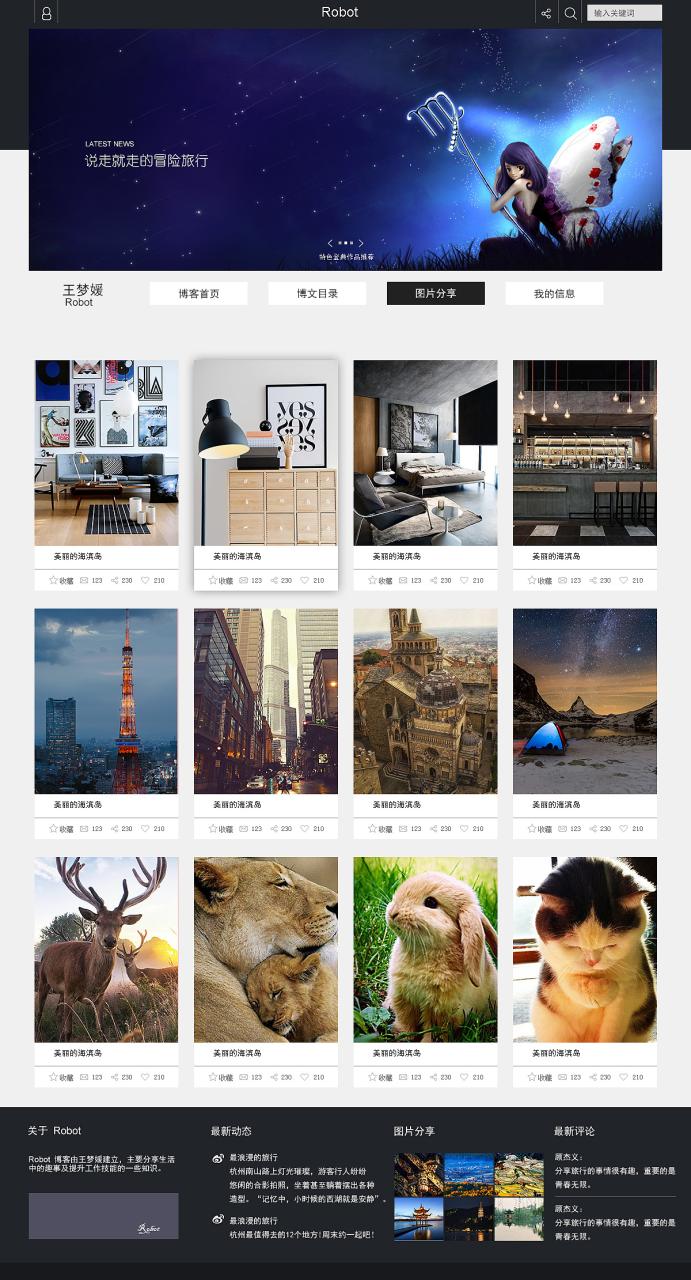Open the first footer gallery thumbnail under 图片分享
The height and width of the screenshot is (1280, 691).
coord(418,1175)
